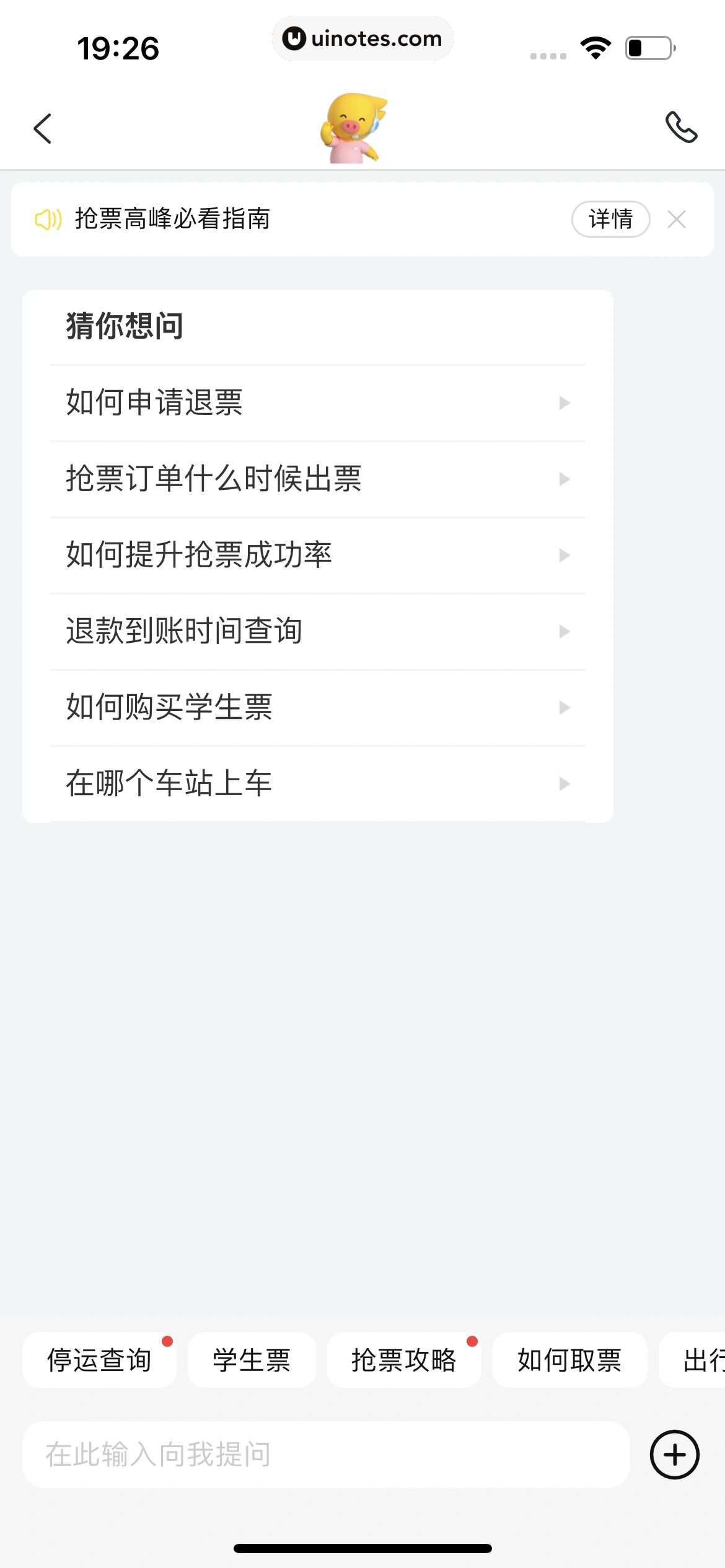Open 退款到账时间查询
The width and height of the screenshot is (725, 1568).
click(317, 632)
